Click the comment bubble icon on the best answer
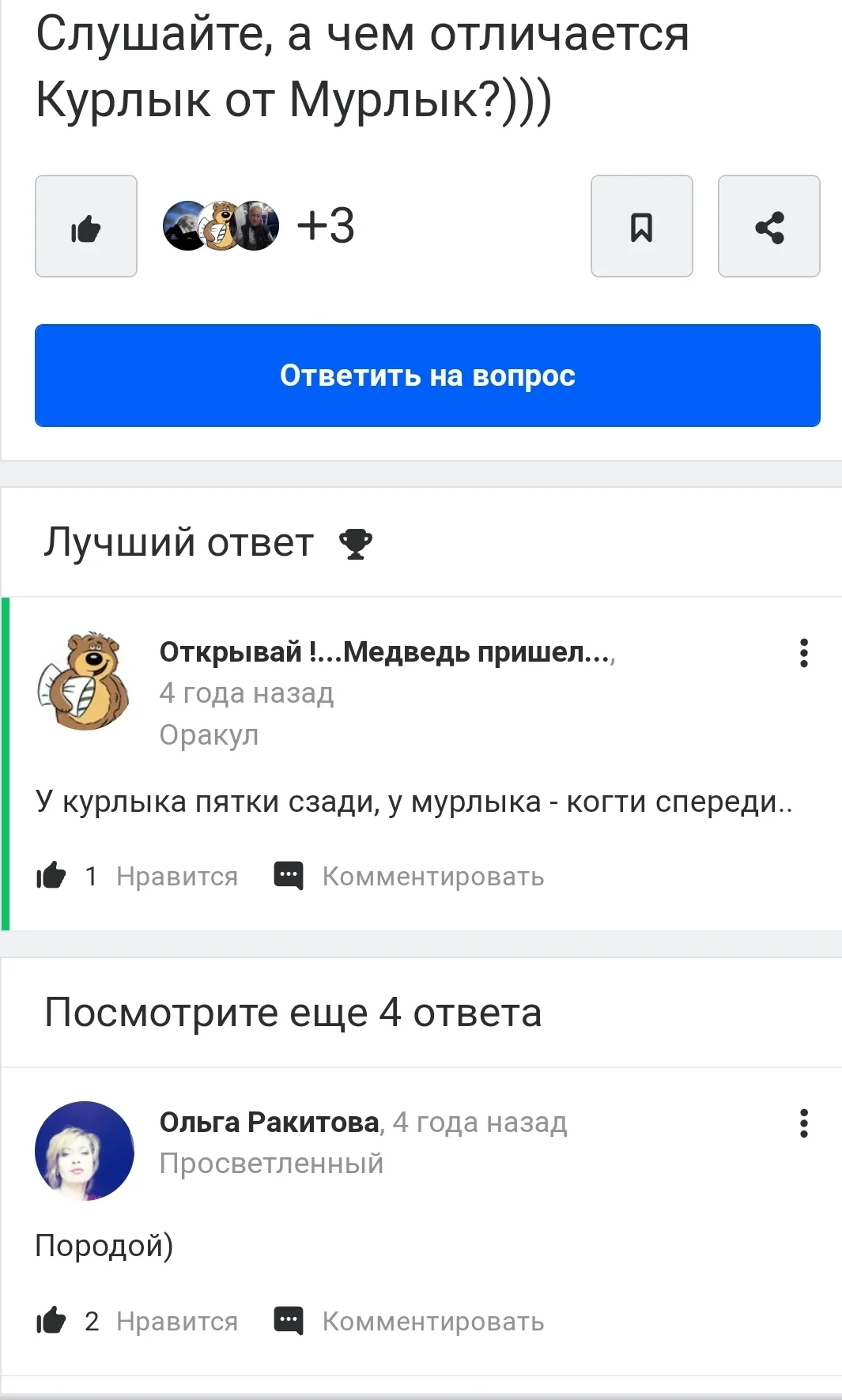 (x=289, y=875)
